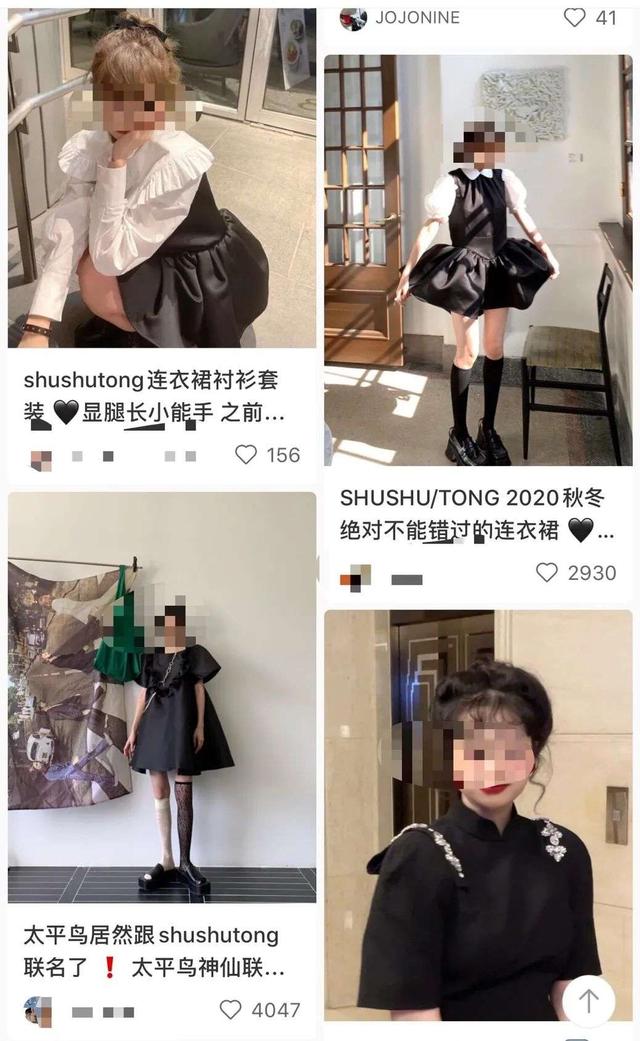
Task: Tap the back-to-top arrow button
Action: (x=588, y=1001)
